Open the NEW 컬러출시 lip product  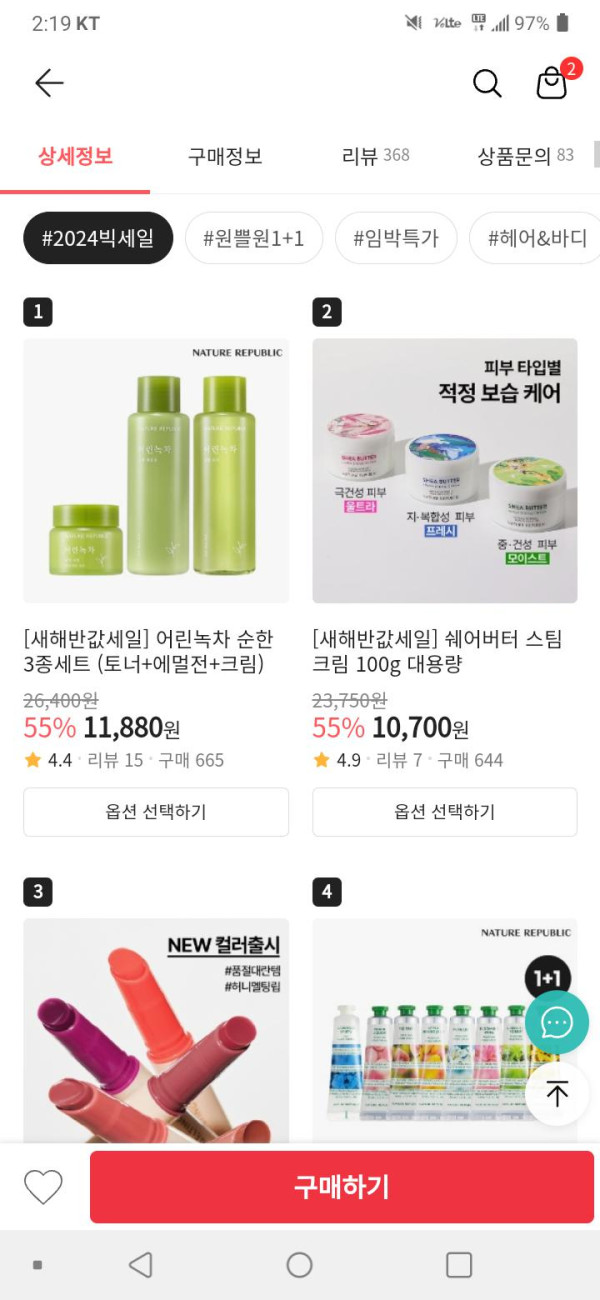[156, 1030]
